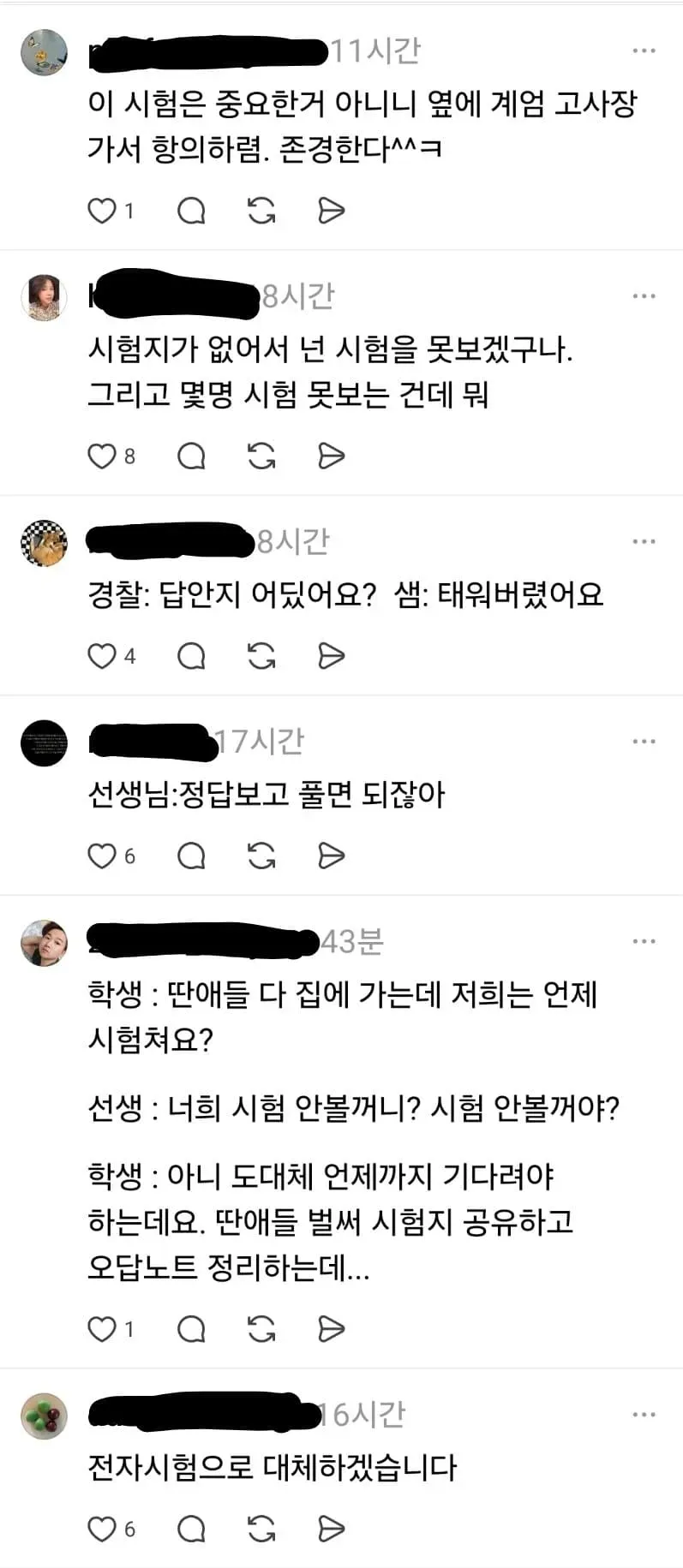Open avatar of the 시험지가 없어서 commenter
The height and width of the screenshot is (1568, 683).
click(x=44, y=298)
